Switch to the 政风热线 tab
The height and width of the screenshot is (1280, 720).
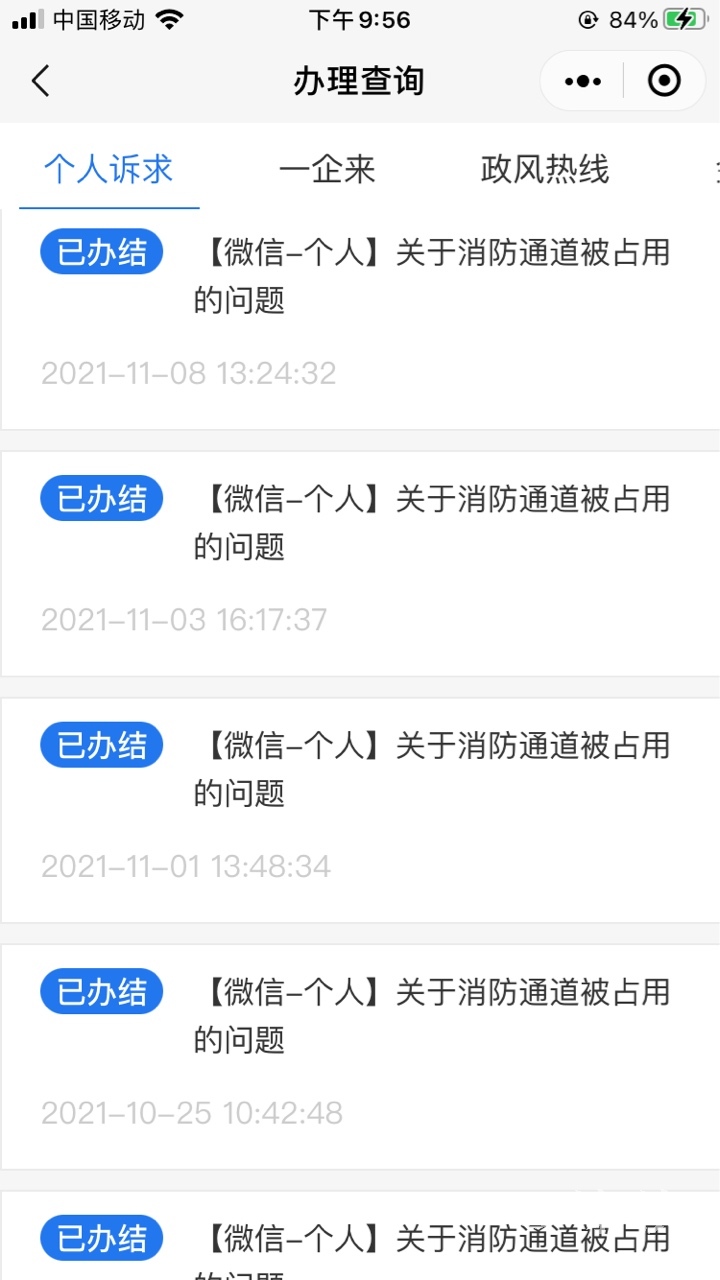[545, 170]
